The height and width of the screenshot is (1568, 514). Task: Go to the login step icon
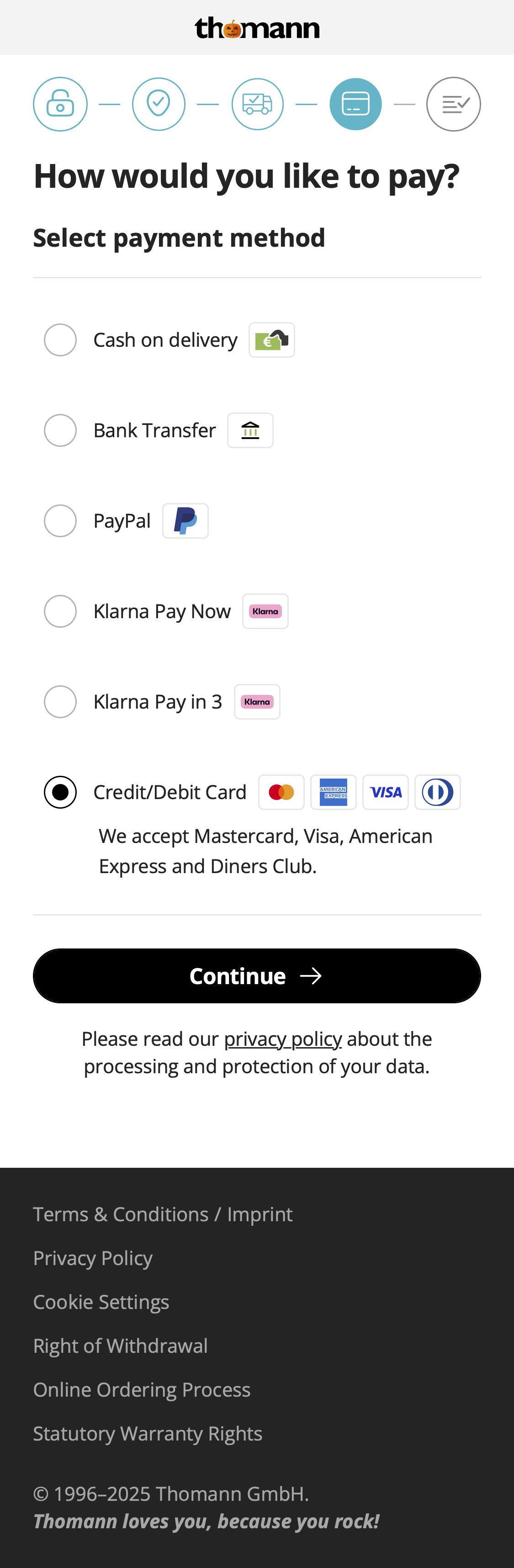[x=60, y=104]
